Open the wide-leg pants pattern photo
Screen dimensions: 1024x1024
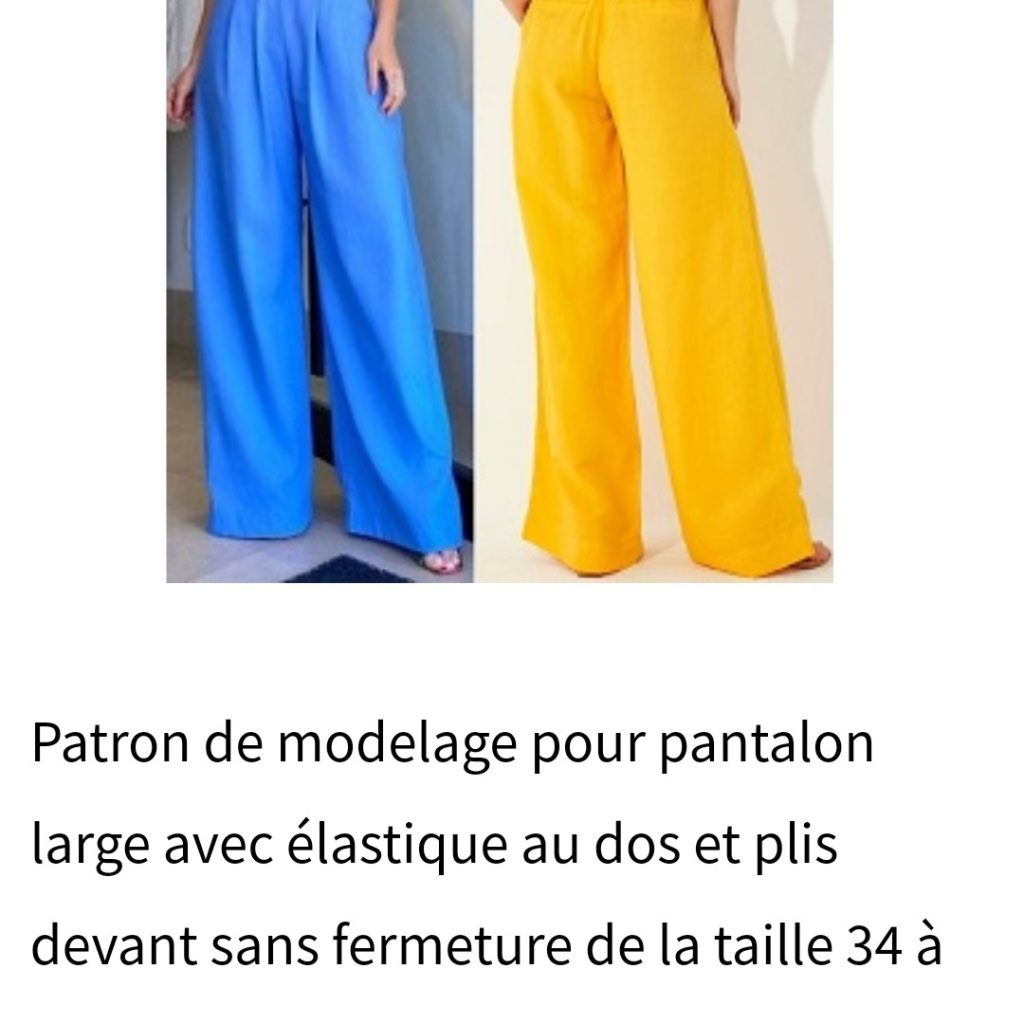pyautogui.click(x=499, y=290)
